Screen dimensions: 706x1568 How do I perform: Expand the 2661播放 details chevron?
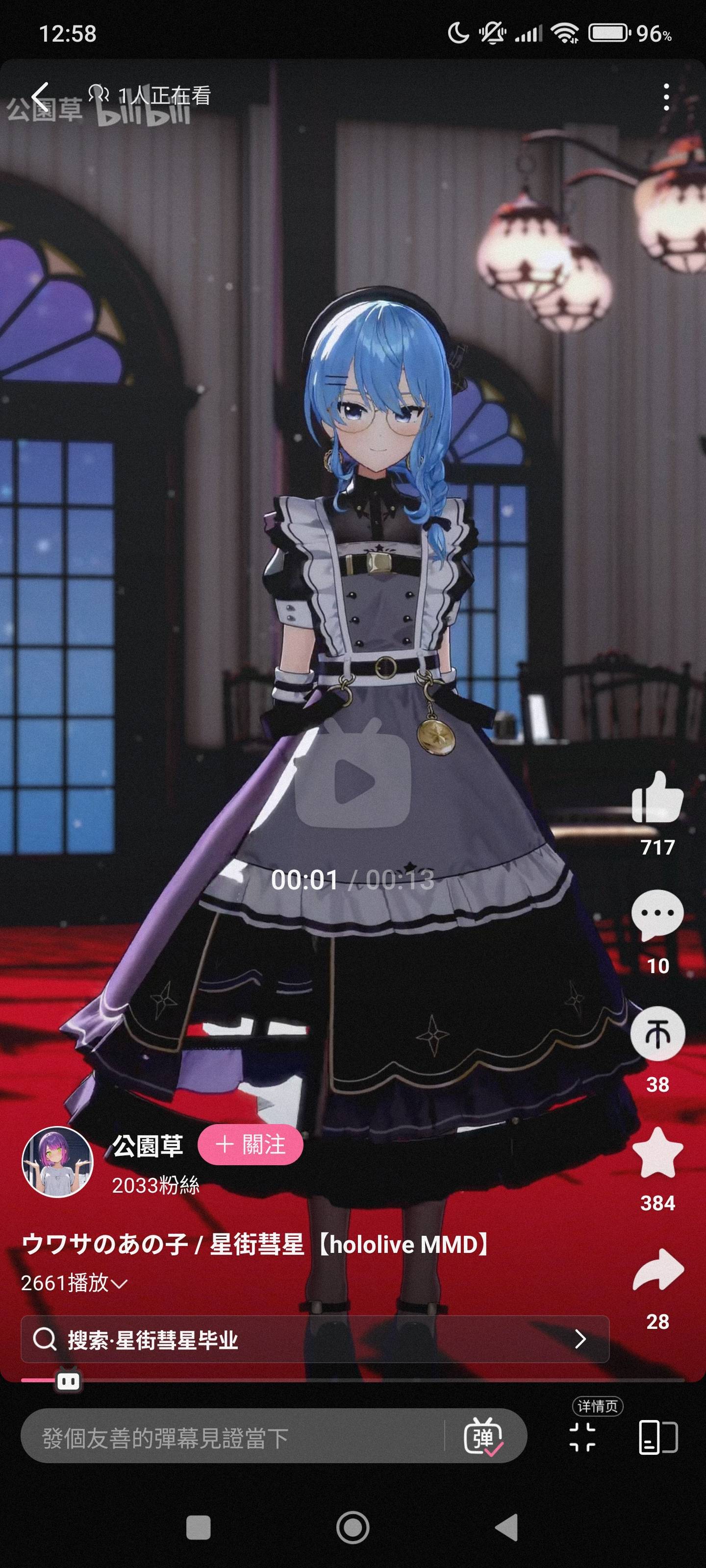(120, 1284)
